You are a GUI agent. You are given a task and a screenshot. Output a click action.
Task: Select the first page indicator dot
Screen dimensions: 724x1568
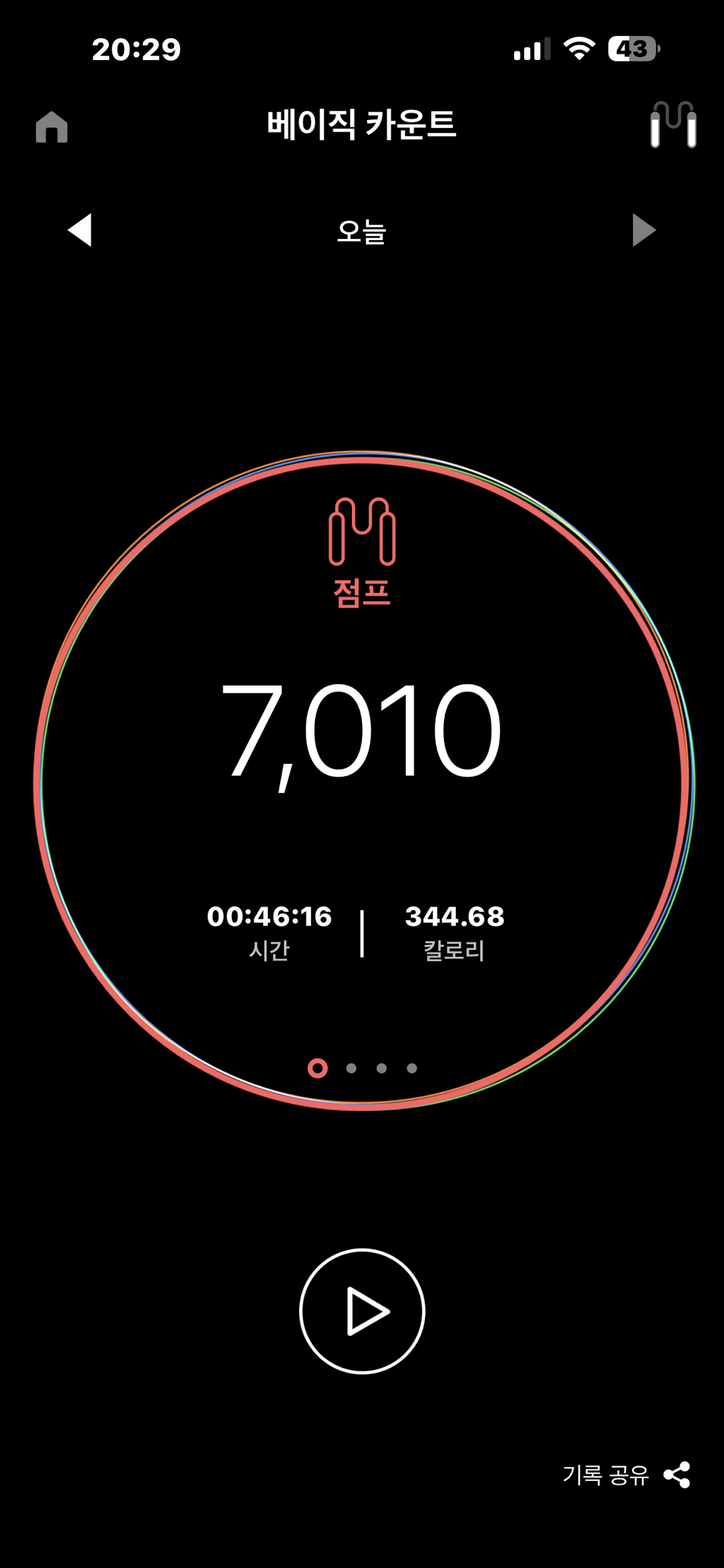(317, 1069)
